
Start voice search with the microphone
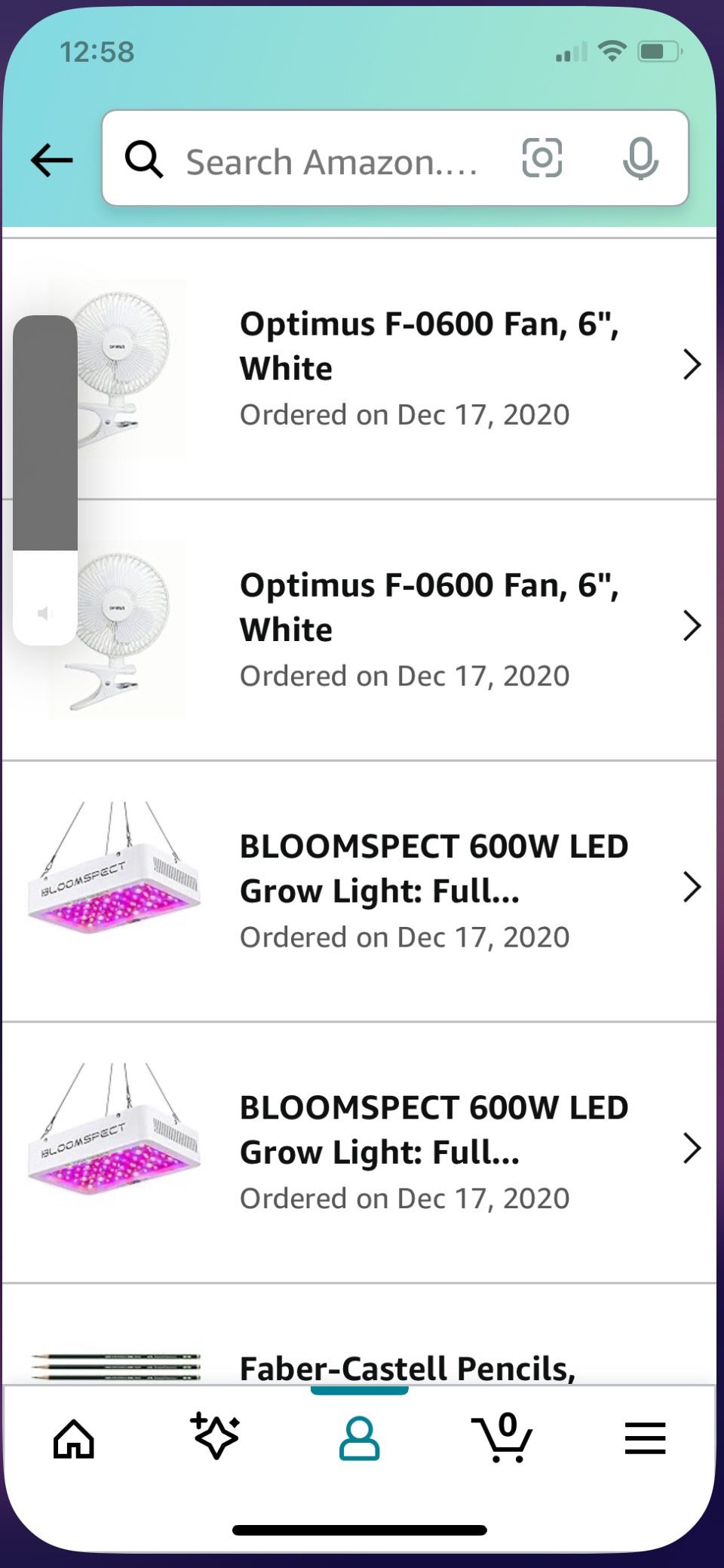(640, 158)
